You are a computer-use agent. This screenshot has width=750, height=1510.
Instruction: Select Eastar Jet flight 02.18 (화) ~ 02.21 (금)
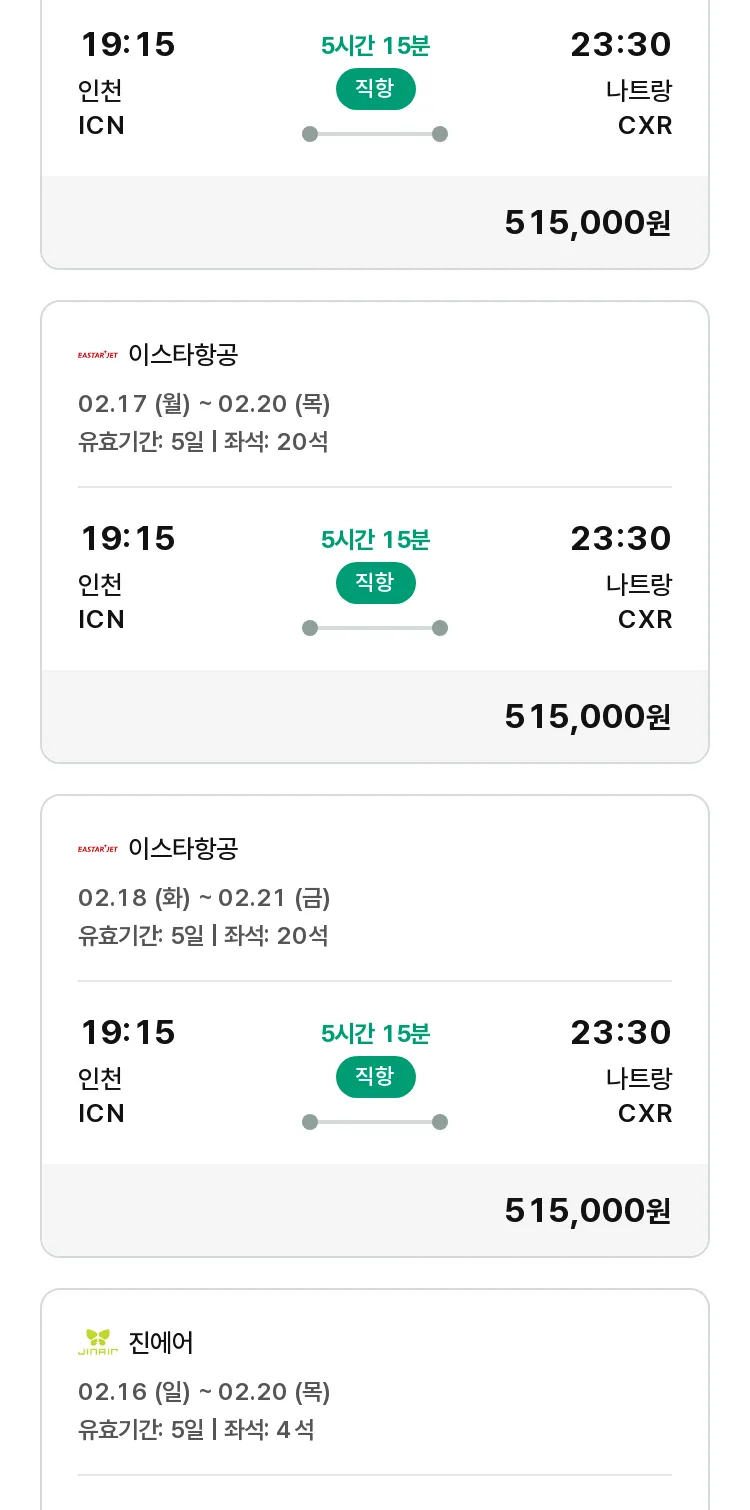tap(375, 1026)
